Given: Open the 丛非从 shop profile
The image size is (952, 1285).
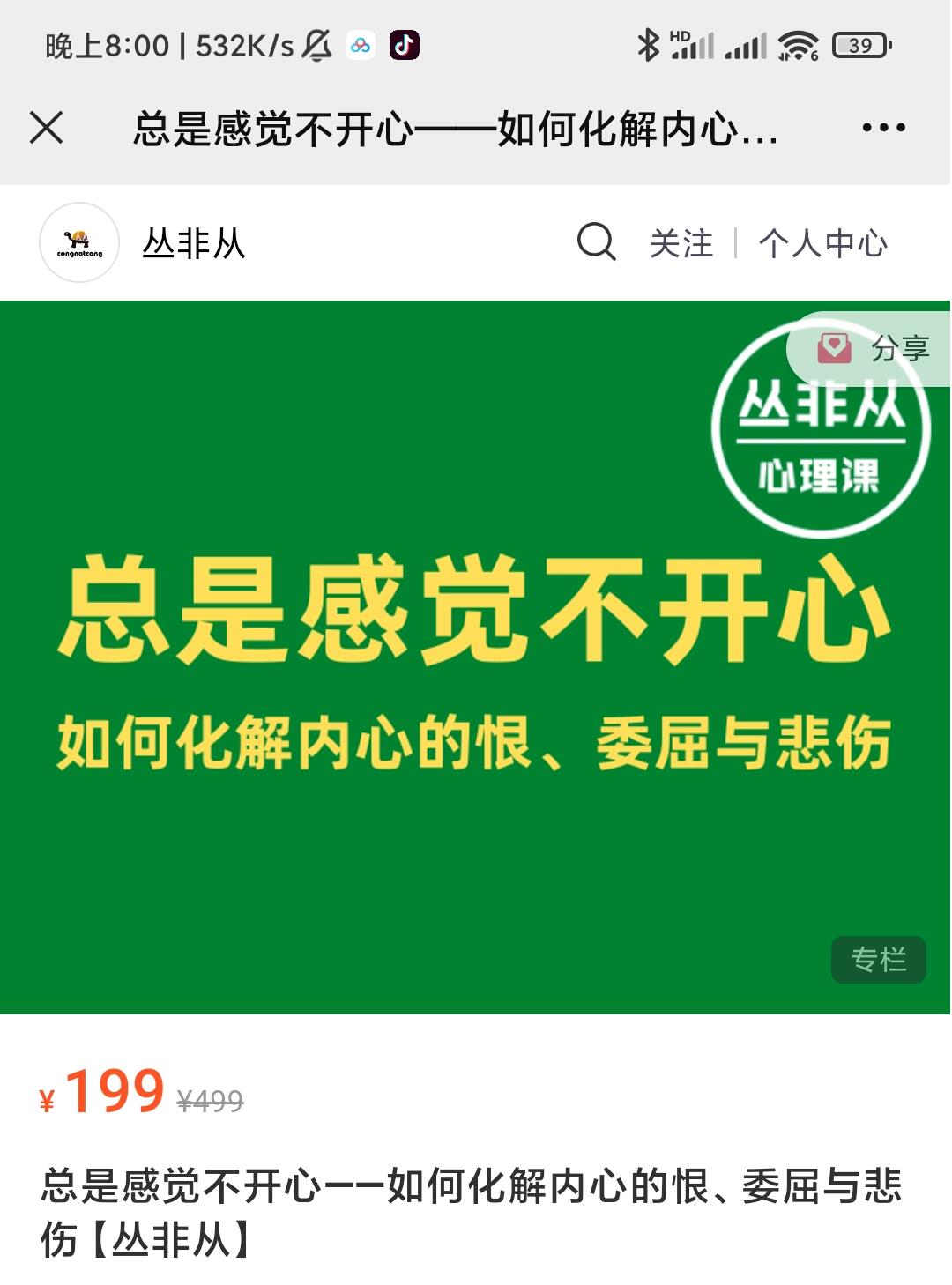Looking at the screenshot, I should tap(192, 243).
